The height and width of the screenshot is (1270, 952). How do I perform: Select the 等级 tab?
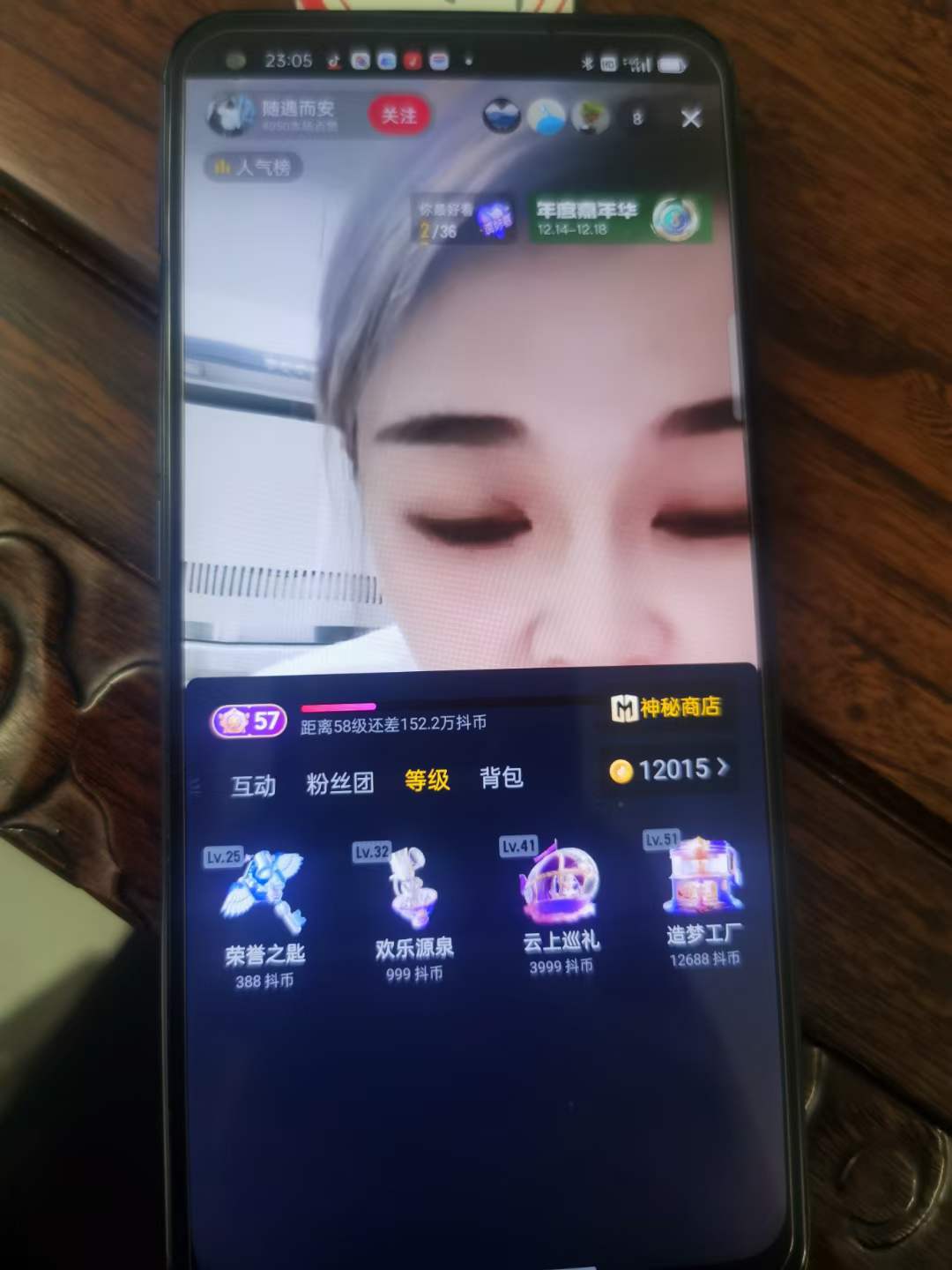coord(427,780)
